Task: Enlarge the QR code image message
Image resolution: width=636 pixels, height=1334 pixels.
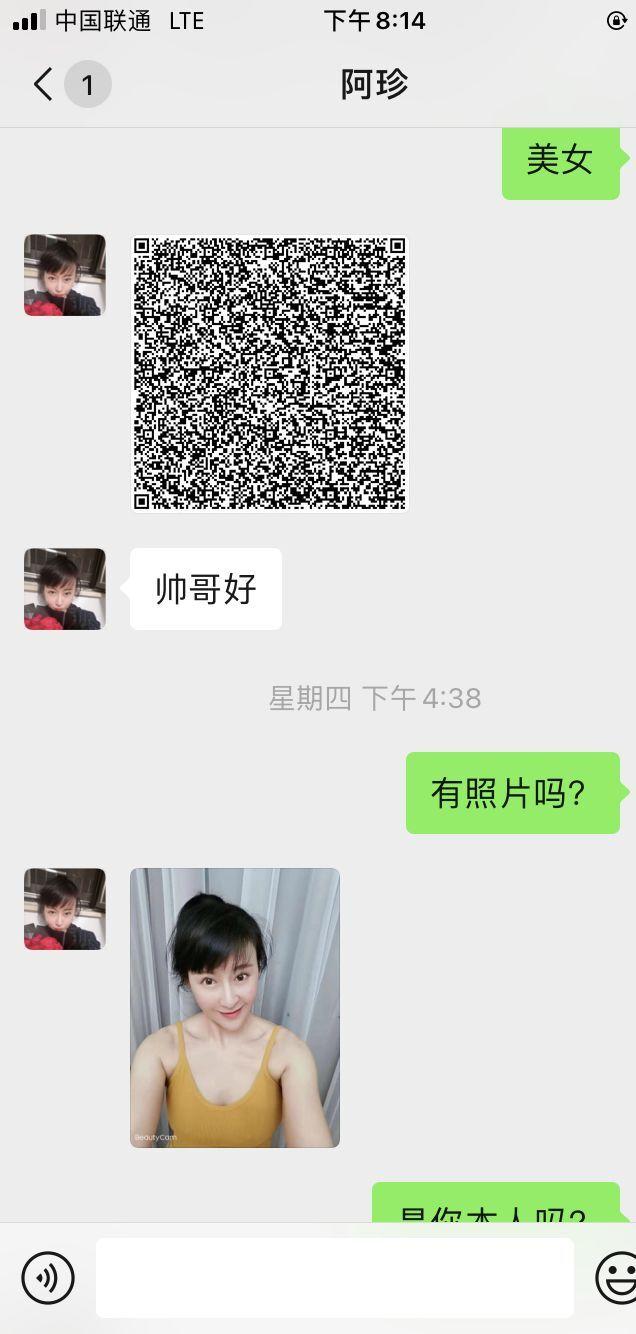Action: [270, 373]
